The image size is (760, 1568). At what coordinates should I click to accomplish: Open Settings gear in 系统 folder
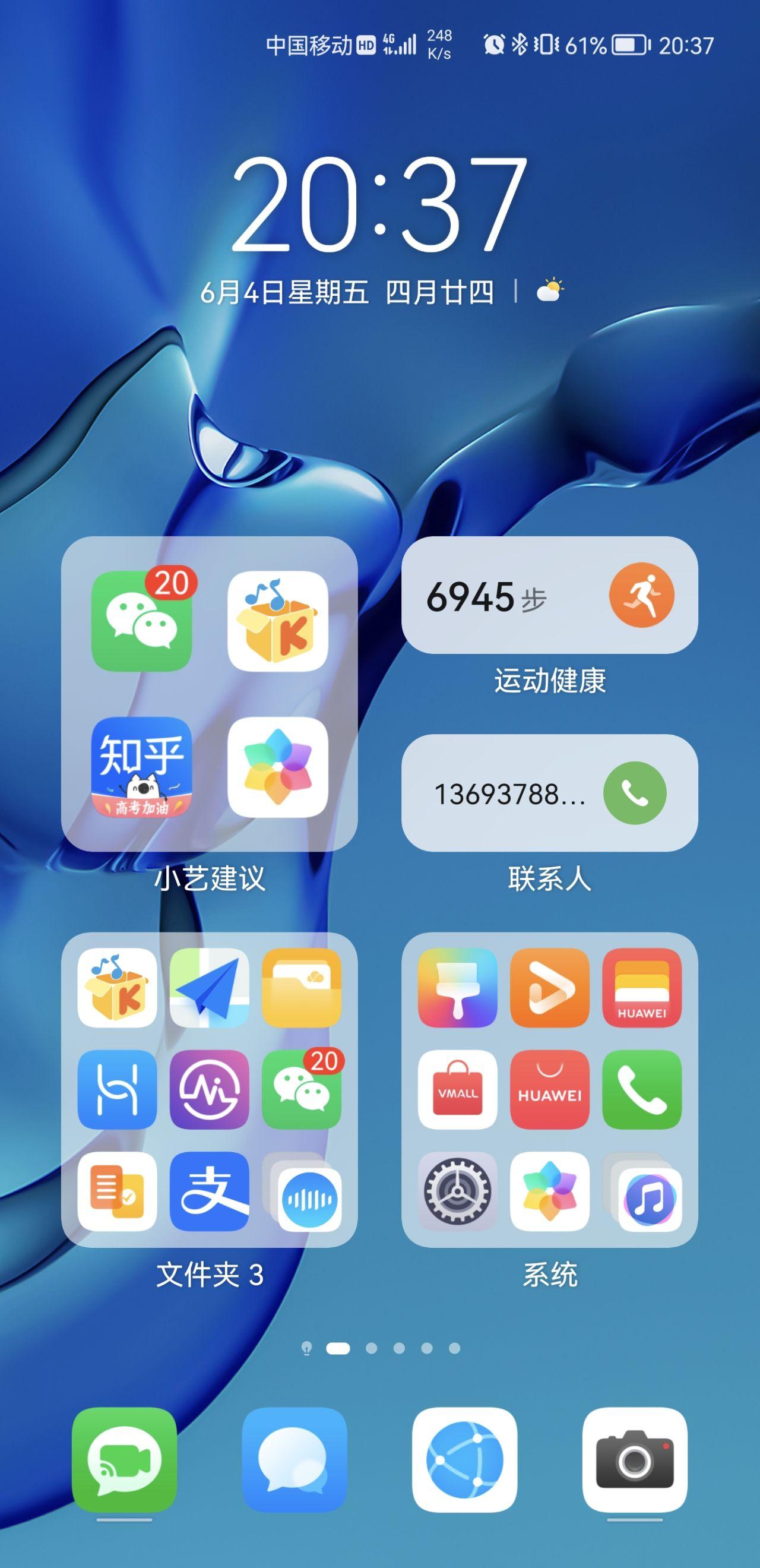tap(458, 1191)
